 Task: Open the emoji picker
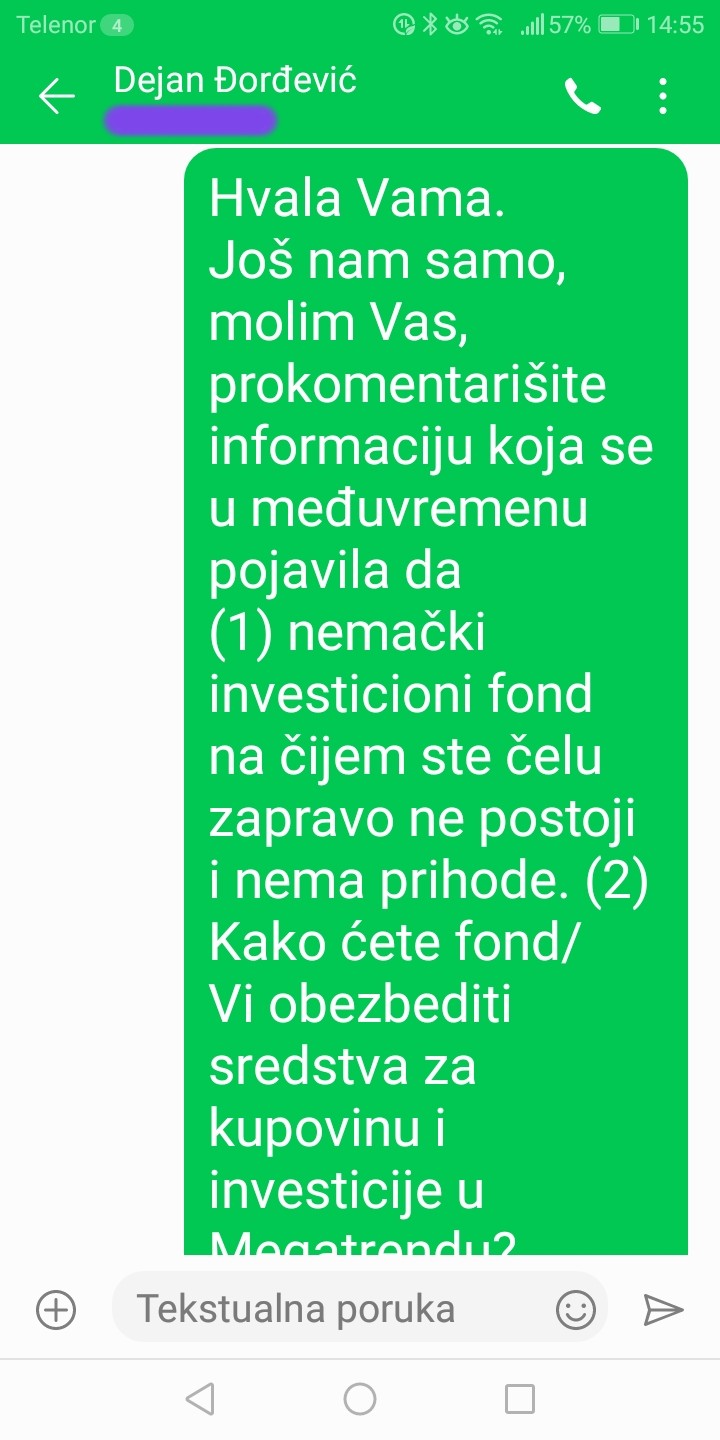point(575,1309)
